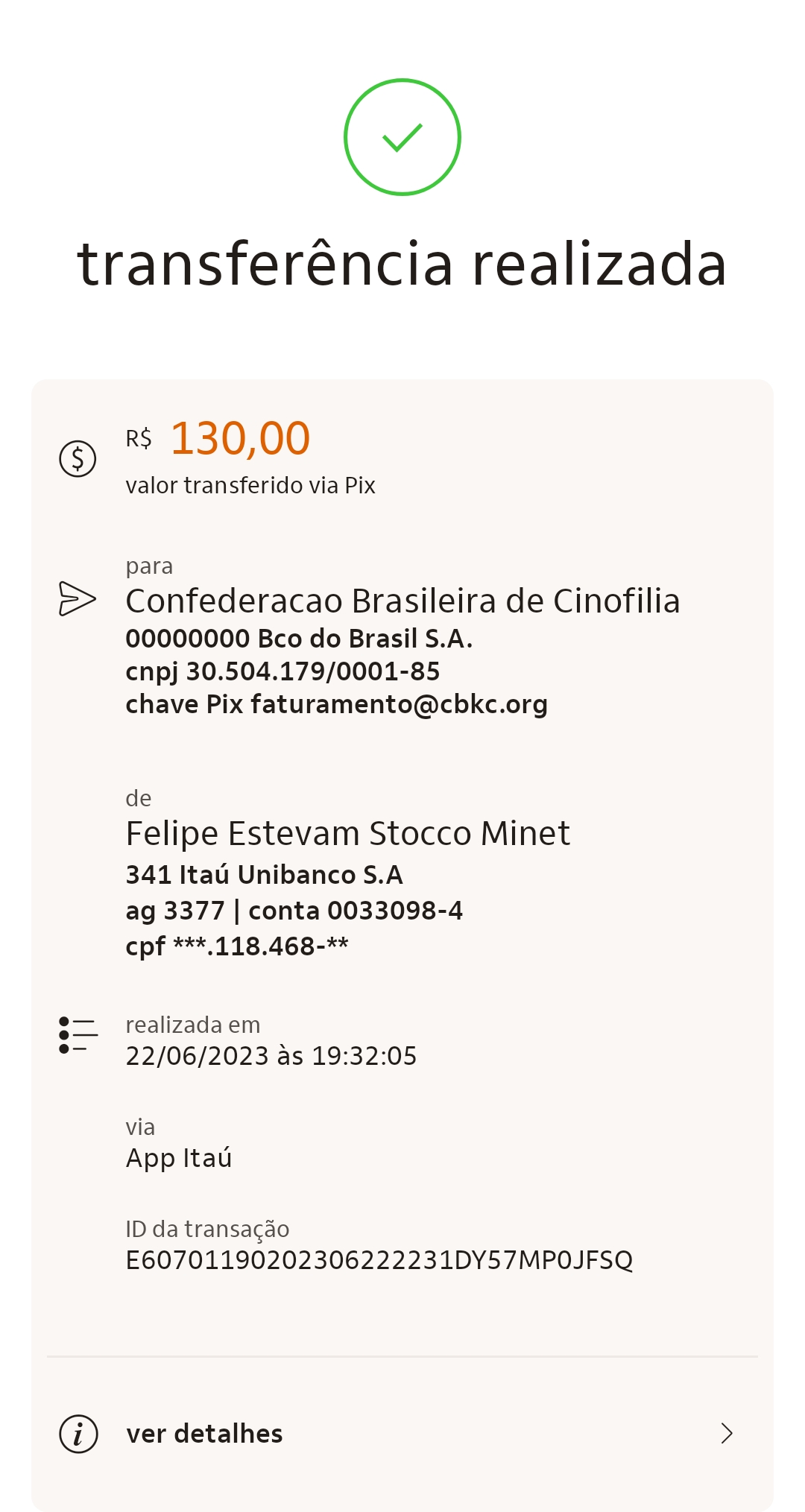This screenshot has height=1512, width=805.
Task: Open the ver detalhes row
Action: tap(402, 1434)
